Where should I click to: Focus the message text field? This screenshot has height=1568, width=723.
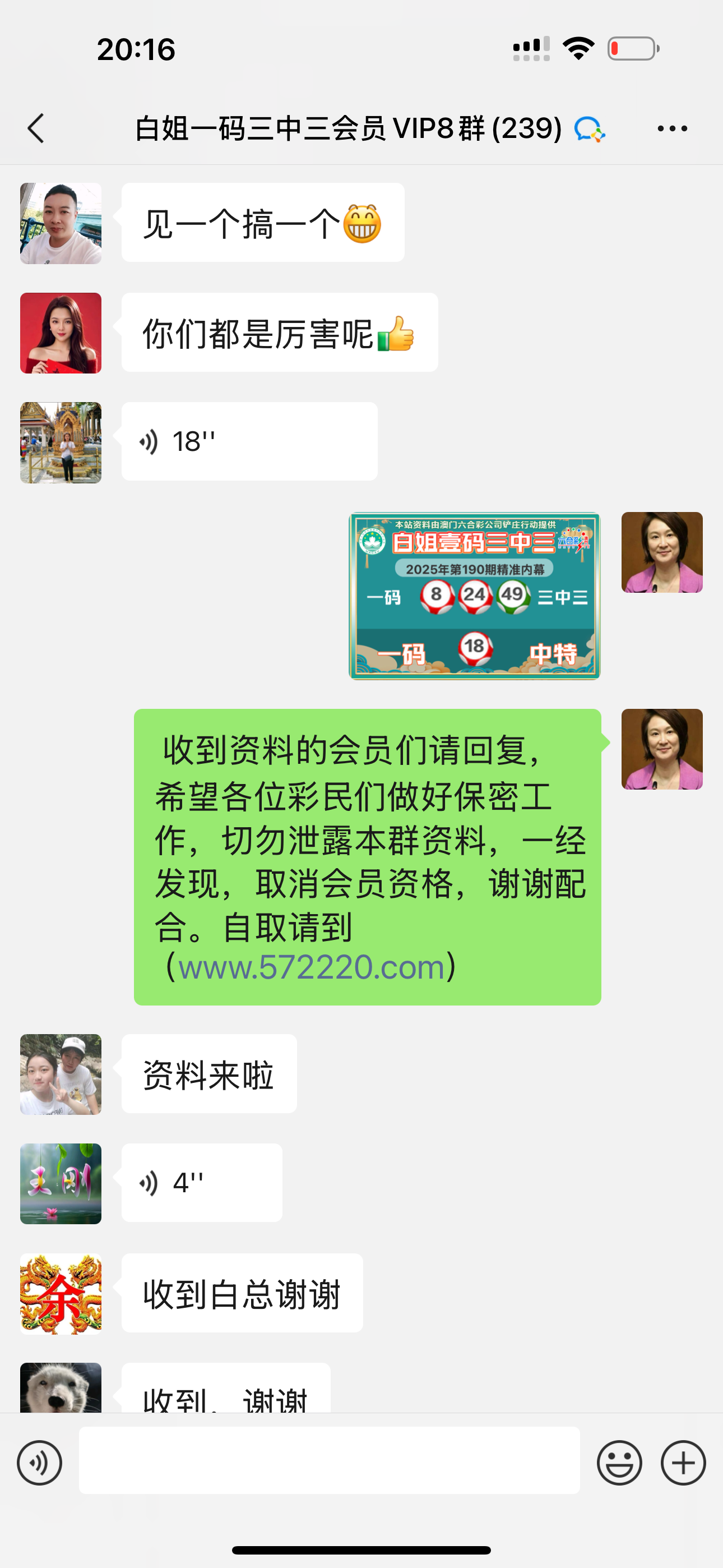pyautogui.click(x=328, y=1460)
